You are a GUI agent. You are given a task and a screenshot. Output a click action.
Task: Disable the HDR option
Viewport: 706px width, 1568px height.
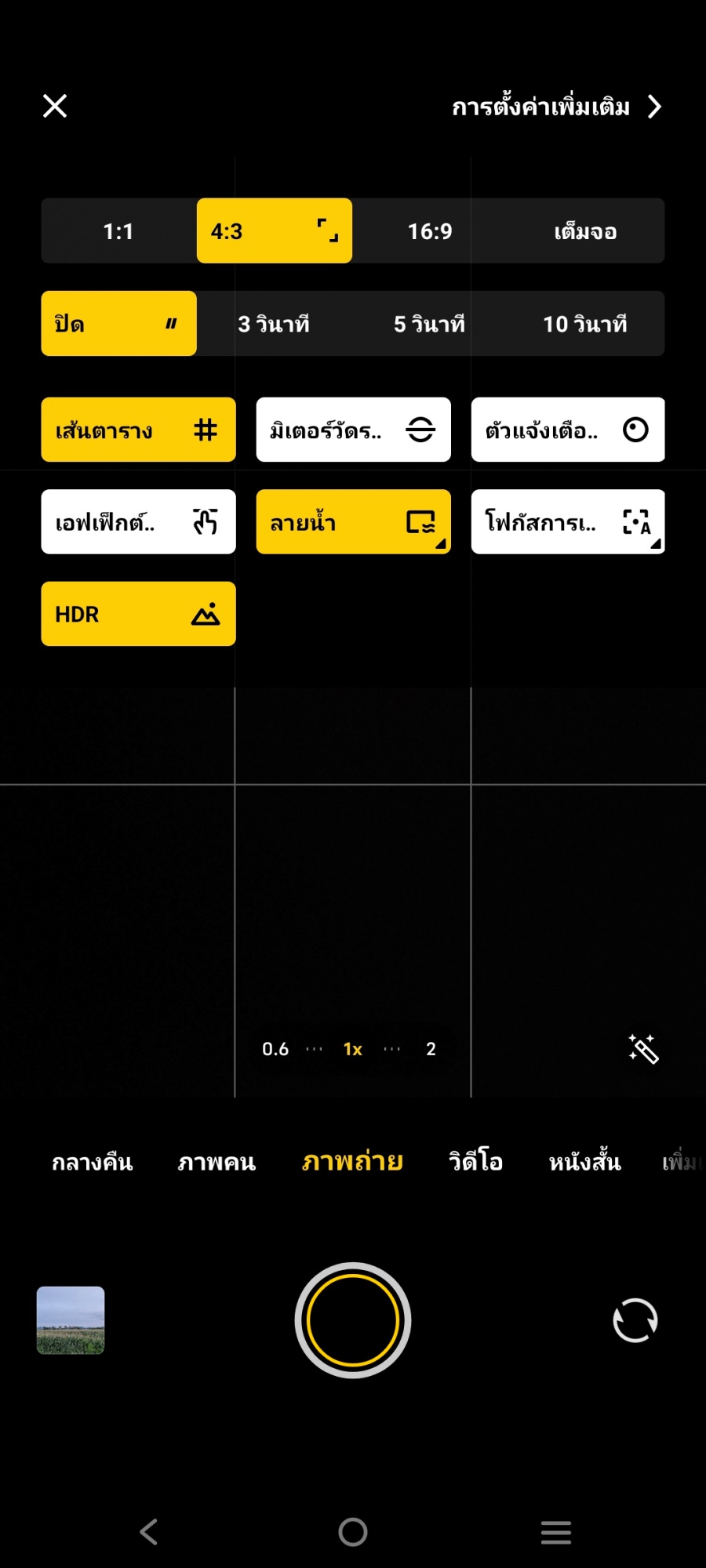pyautogui.click(x=138, y=614)
